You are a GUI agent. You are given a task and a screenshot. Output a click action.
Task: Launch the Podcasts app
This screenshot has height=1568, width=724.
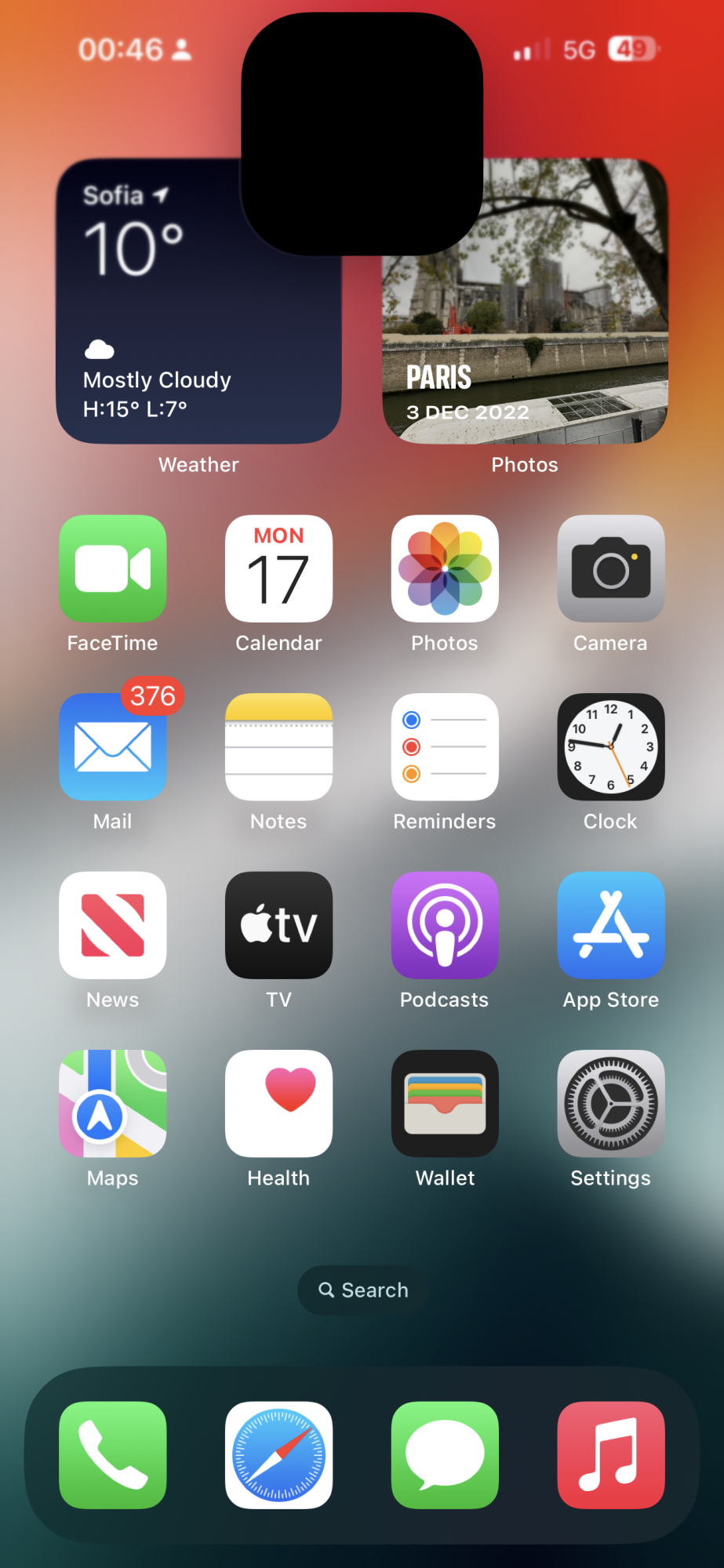445,925
